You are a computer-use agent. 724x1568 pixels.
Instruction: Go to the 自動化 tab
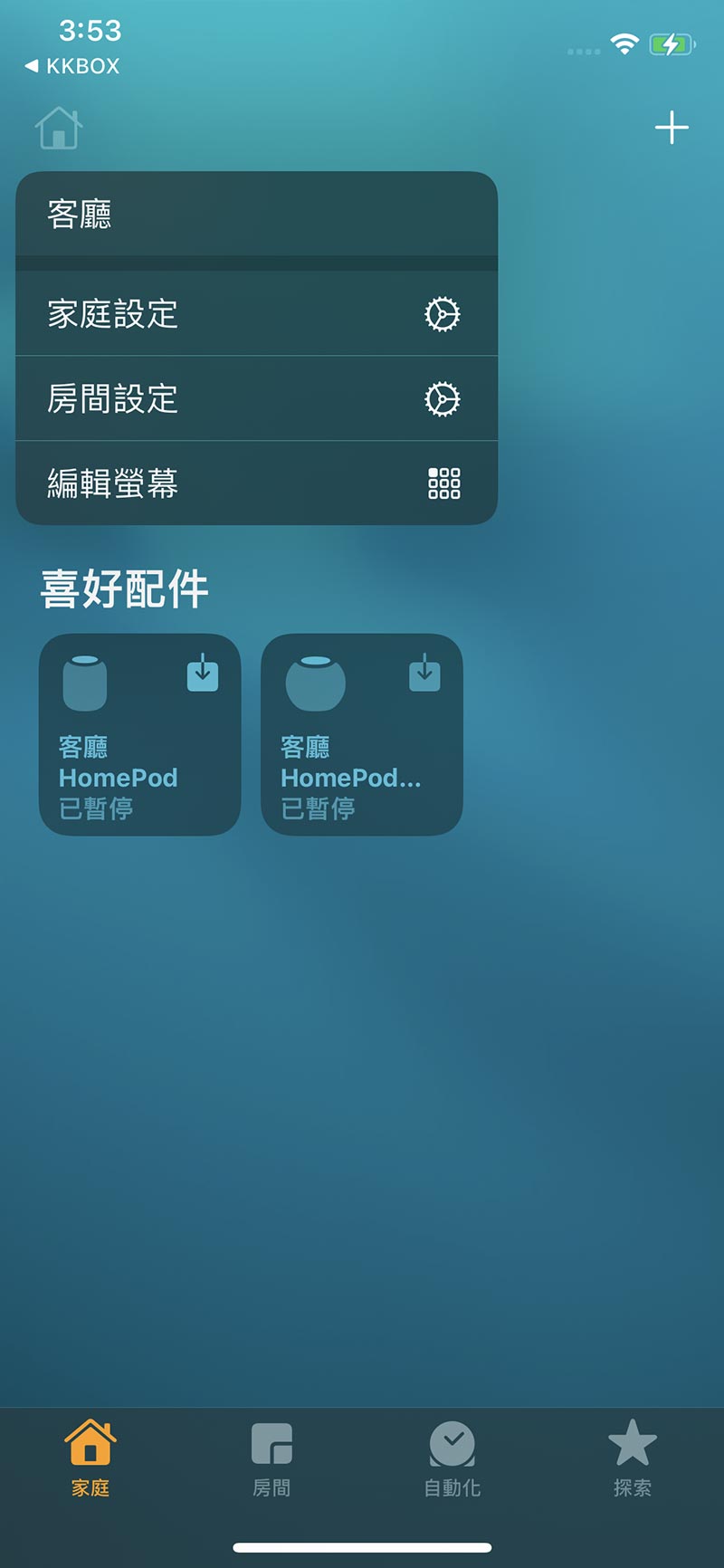(x=452, y=1458)
